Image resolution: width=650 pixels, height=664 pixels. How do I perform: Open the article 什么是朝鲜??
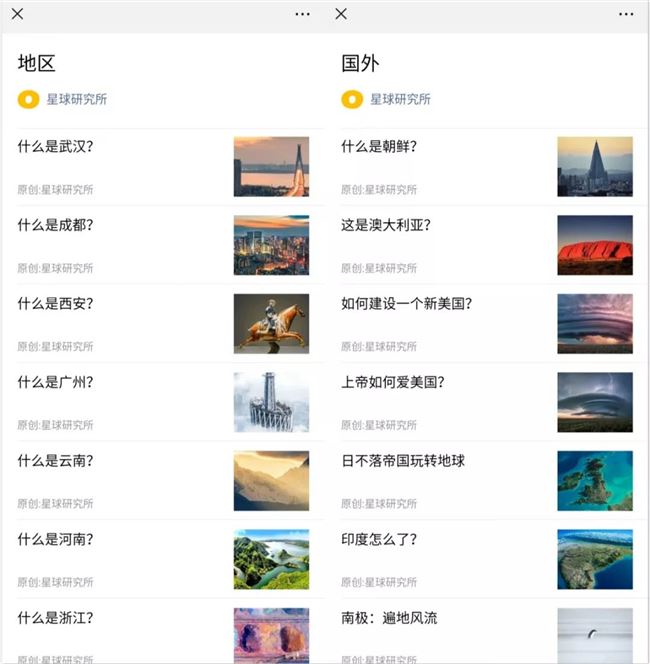click(379, 146)
